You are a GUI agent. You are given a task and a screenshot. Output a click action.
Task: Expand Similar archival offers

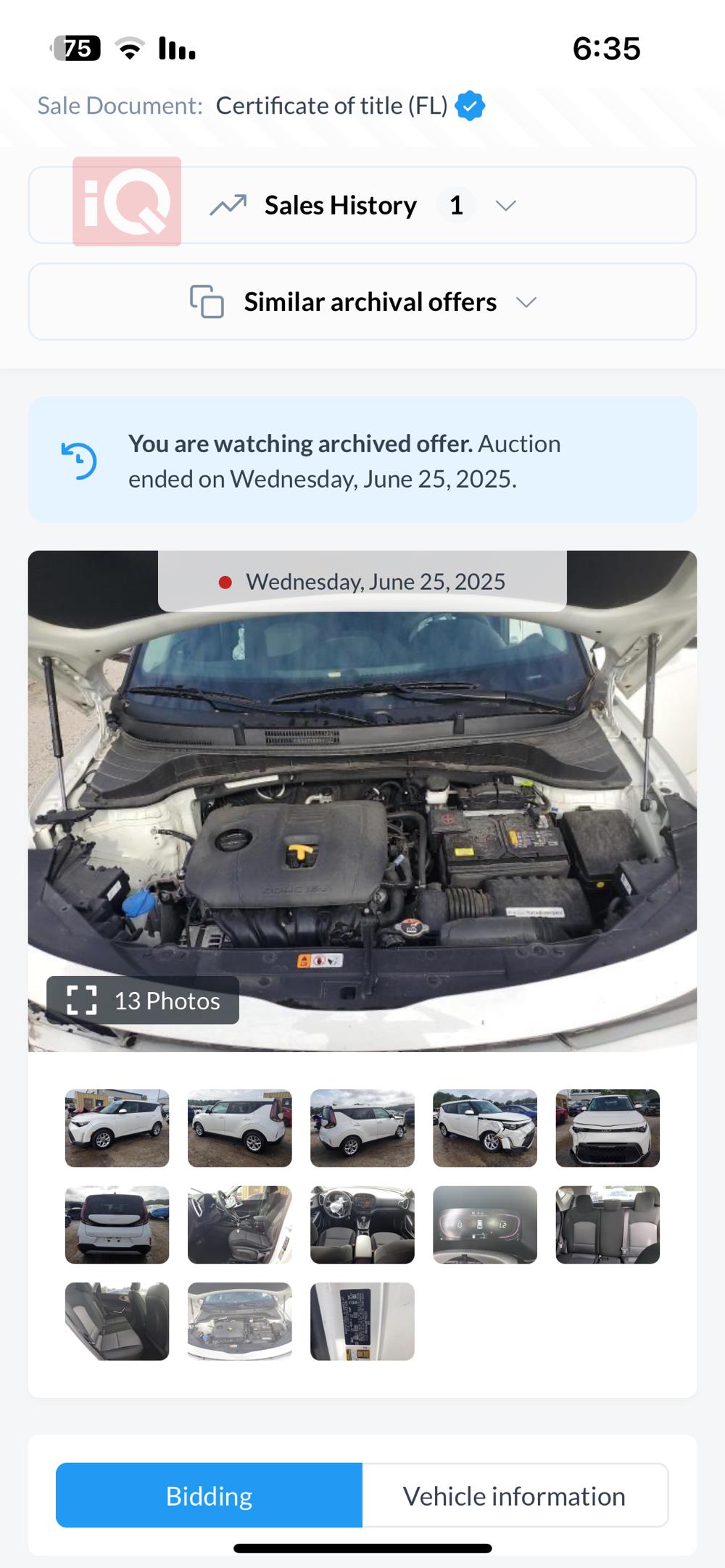click(362, 301)
